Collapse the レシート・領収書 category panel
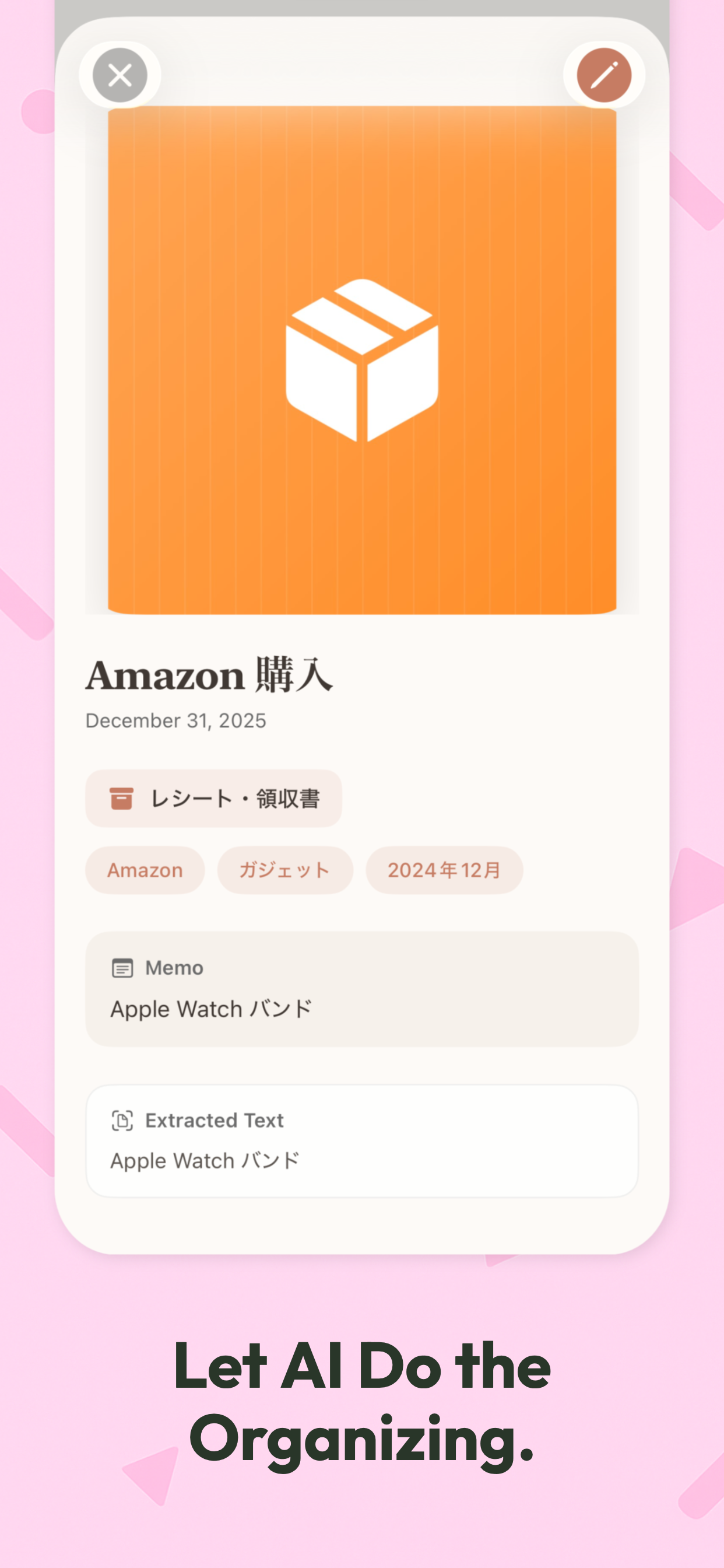The image size is (724, 1568). pos(213,799)
